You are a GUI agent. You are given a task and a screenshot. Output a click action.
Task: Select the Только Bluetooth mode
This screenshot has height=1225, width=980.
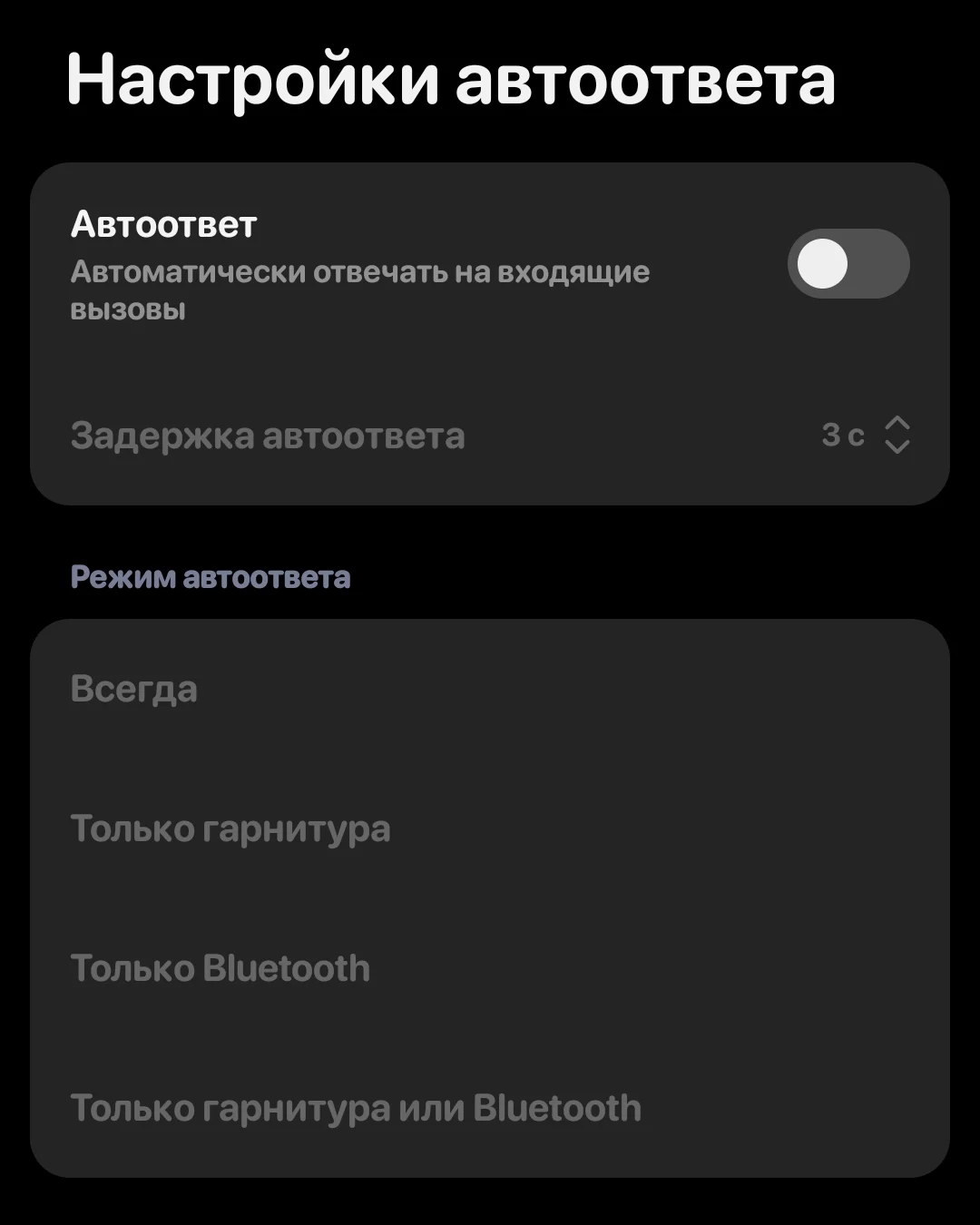[x=490, y=968]
